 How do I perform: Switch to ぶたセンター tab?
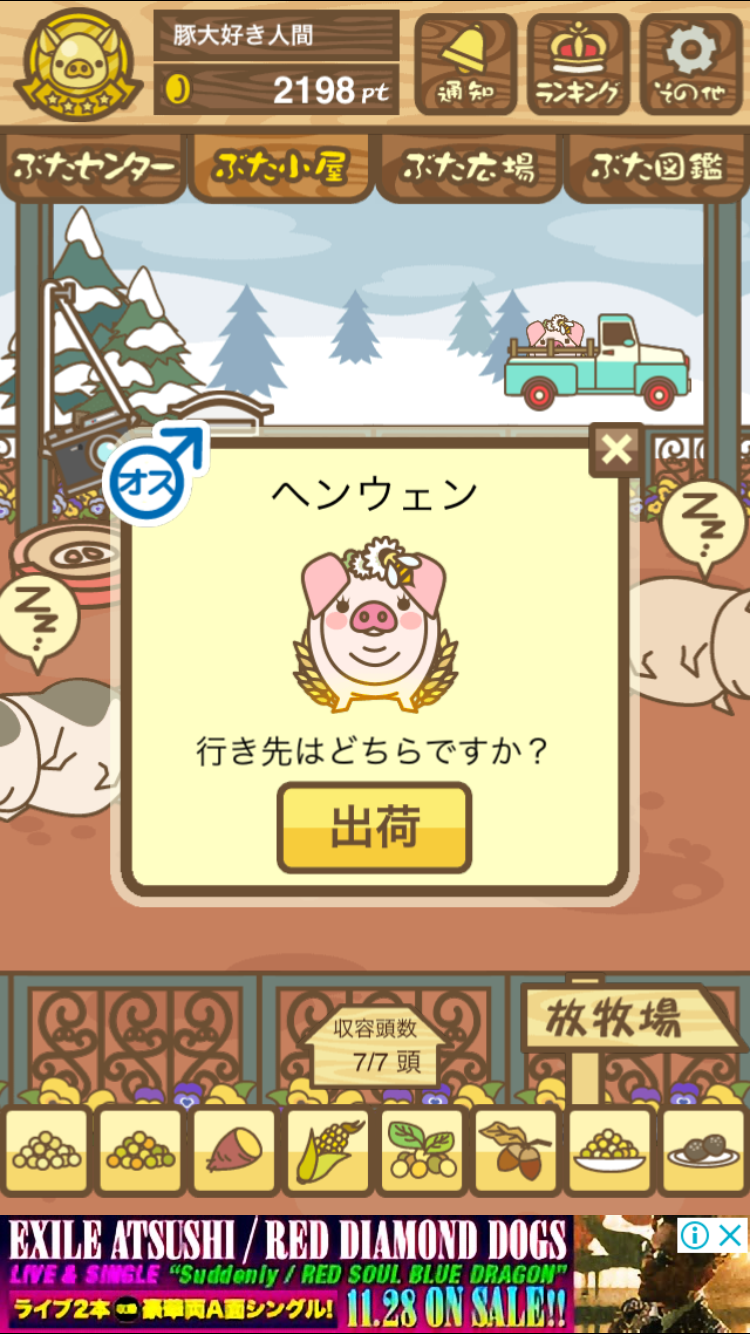pyautogui.click(x=94, y=168)
